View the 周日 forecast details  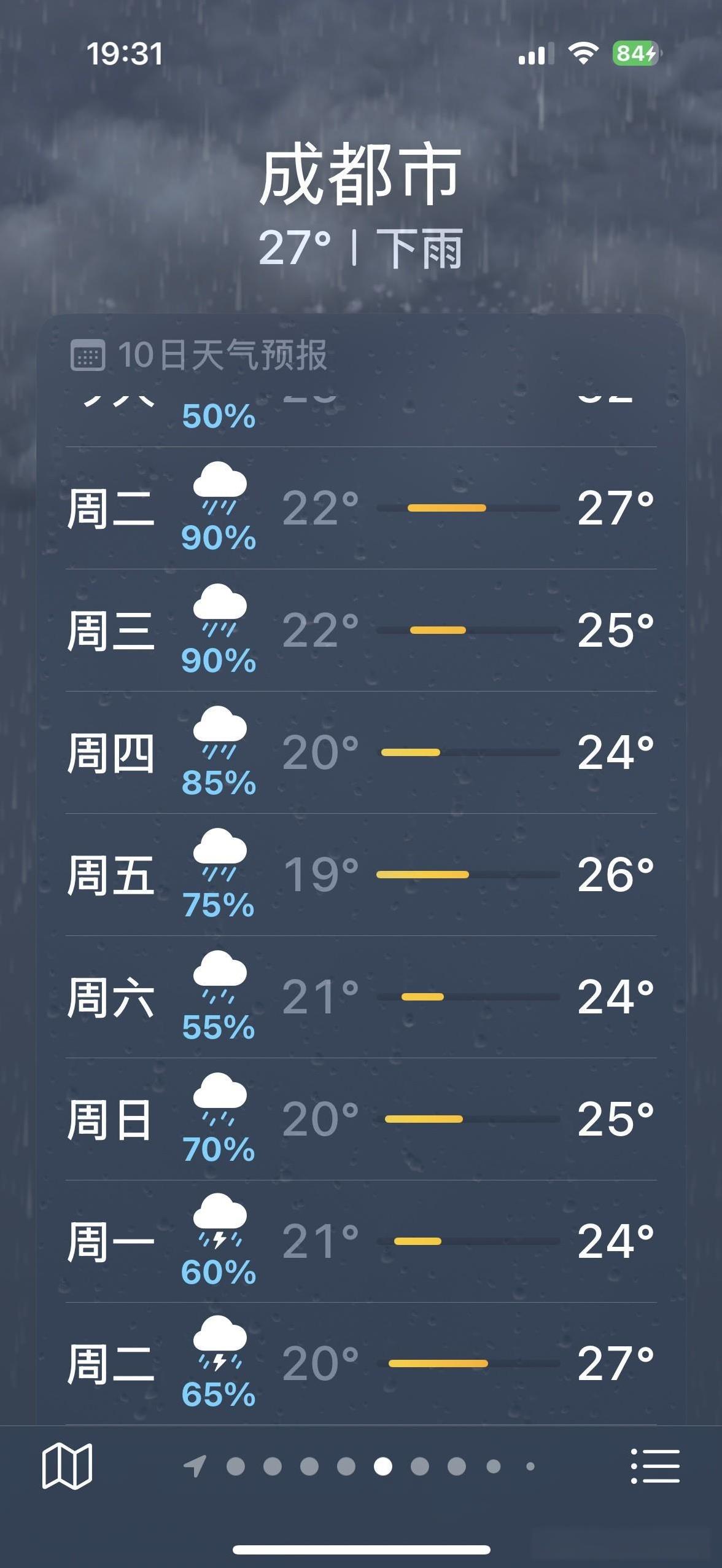(361, 1119)
